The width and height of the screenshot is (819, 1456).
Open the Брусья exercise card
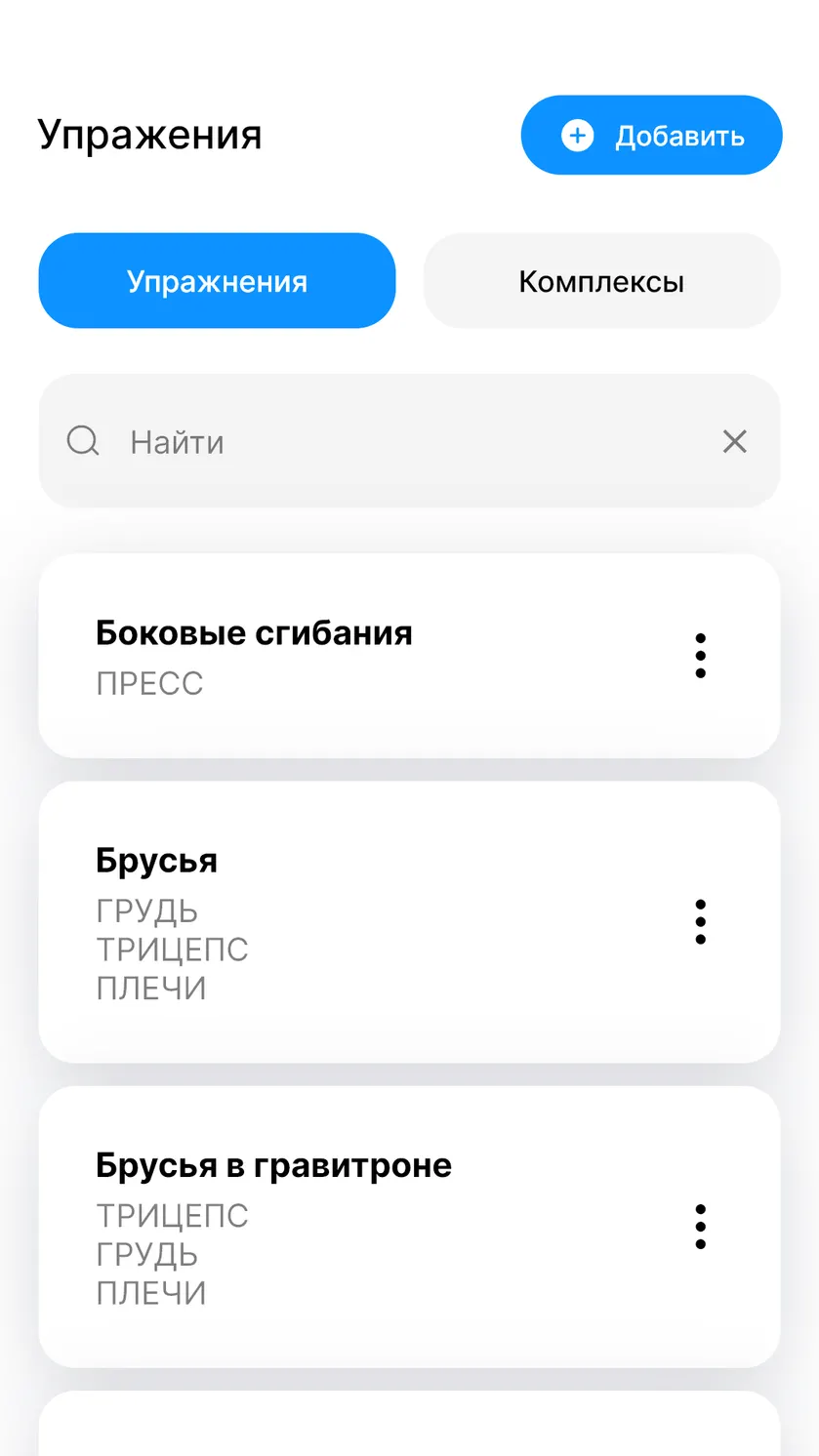[x=409, y=921]
